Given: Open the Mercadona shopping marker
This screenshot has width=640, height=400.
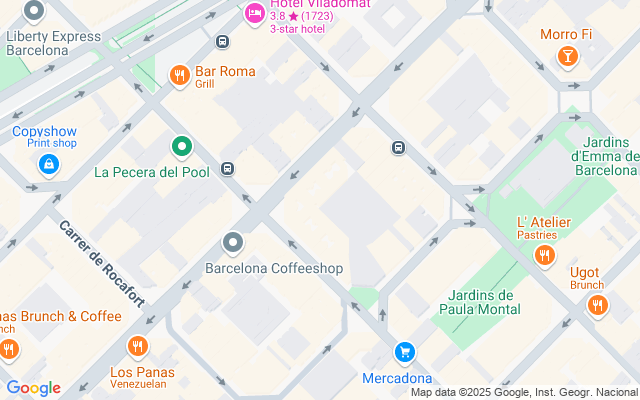Looking at the screenshot, I should tap(404, 352).
